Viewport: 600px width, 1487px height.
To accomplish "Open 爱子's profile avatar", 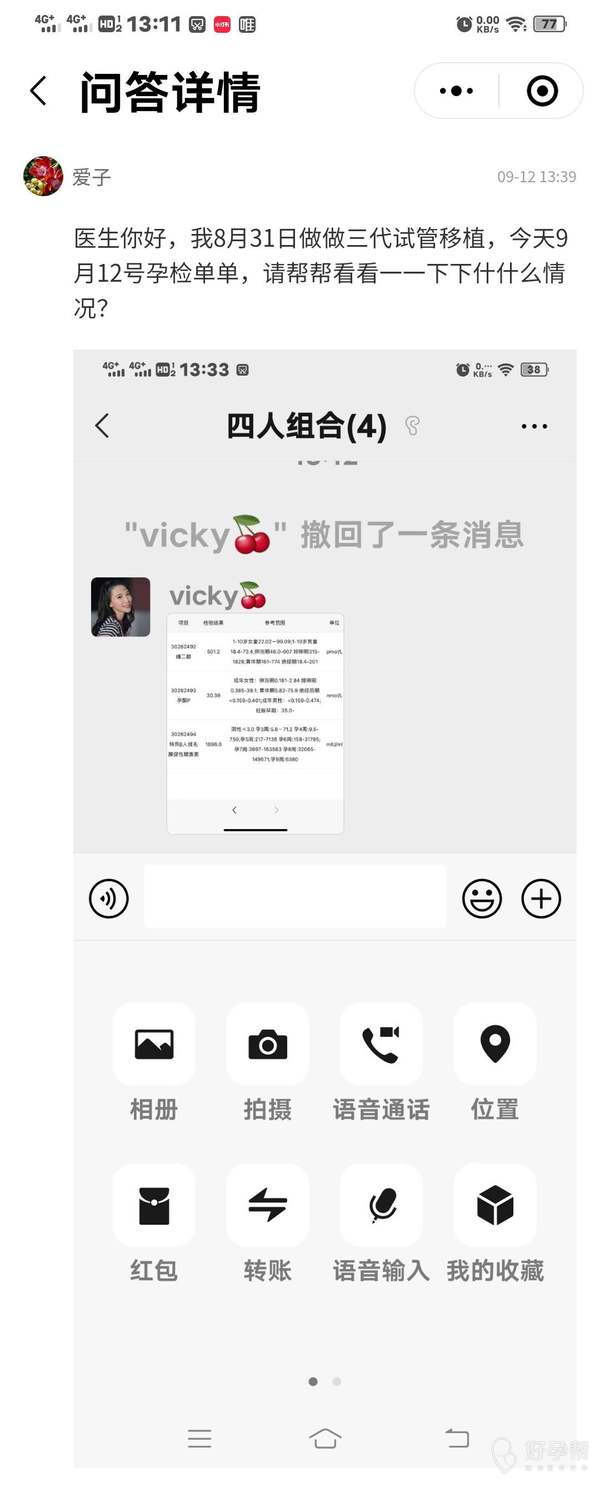I will point(43,176).
